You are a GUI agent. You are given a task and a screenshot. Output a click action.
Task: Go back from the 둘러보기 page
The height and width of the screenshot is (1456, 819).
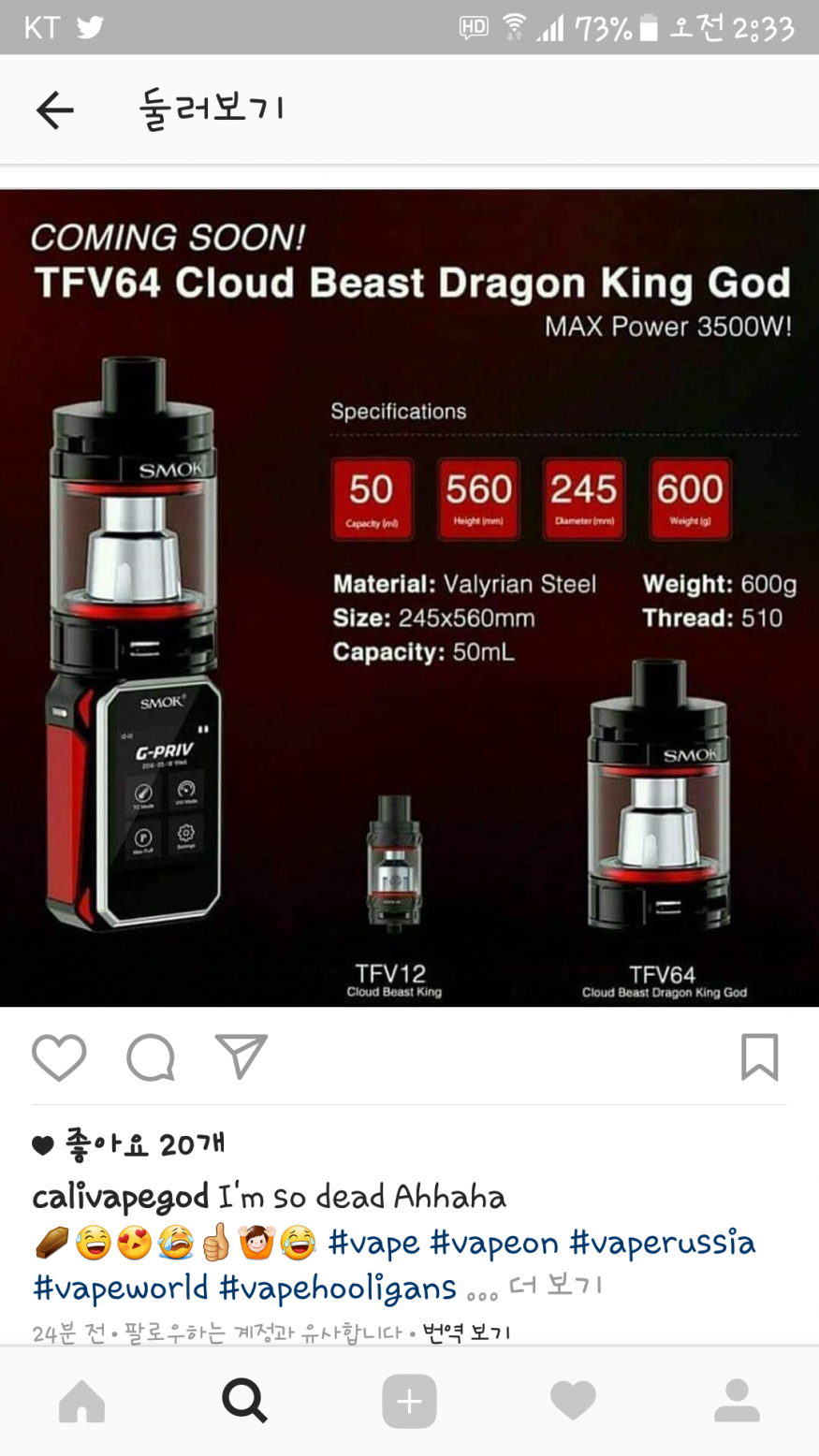(54, 110)
